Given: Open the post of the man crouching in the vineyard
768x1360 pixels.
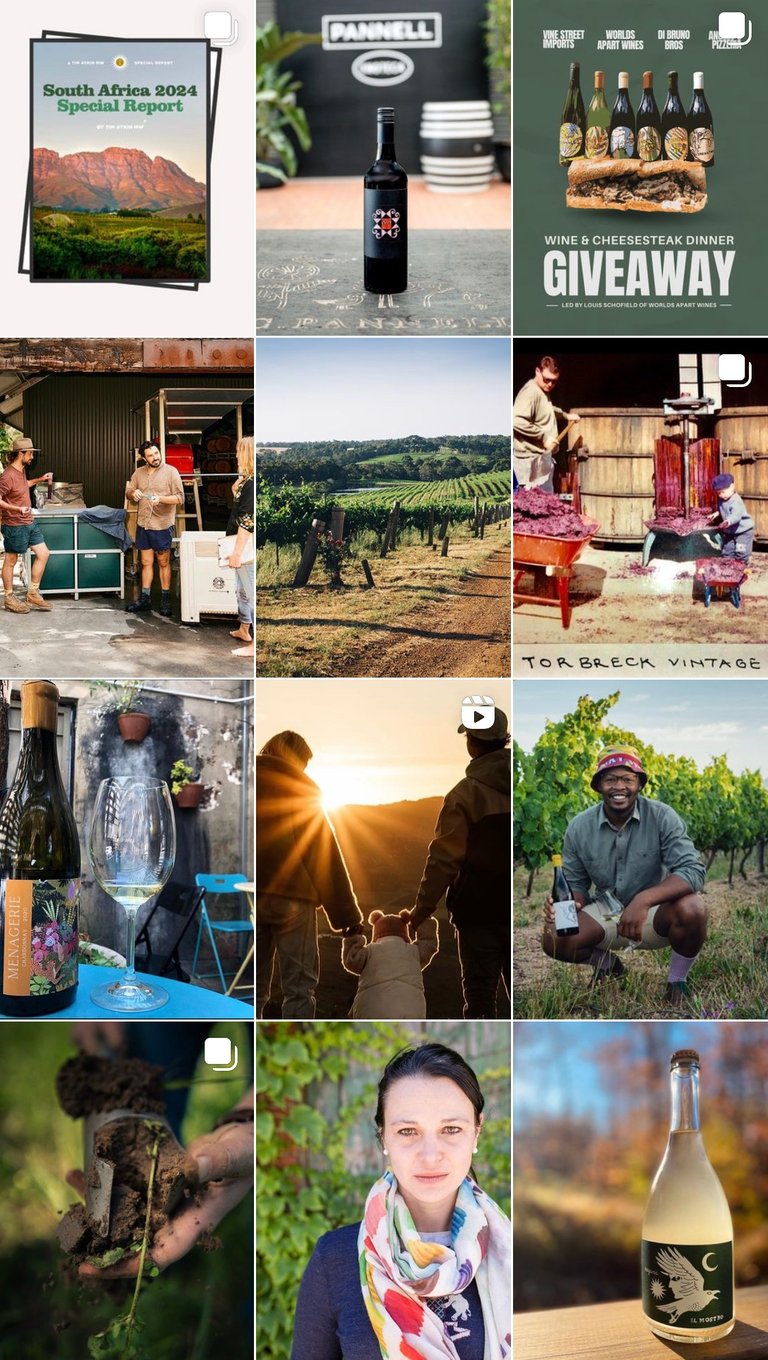Looking at the screenshot, I should [641, 849].
